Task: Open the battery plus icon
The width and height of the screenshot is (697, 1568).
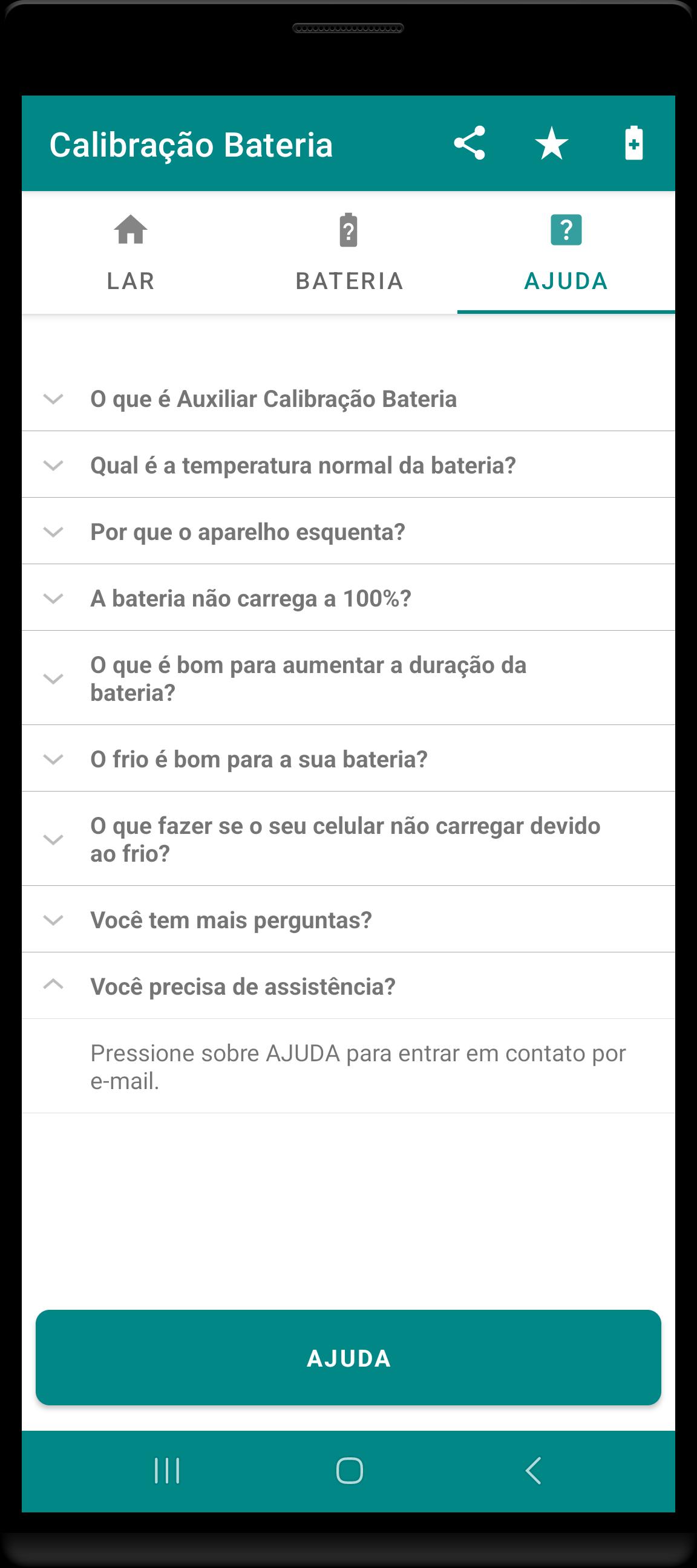Action: (x=633, y=144)
